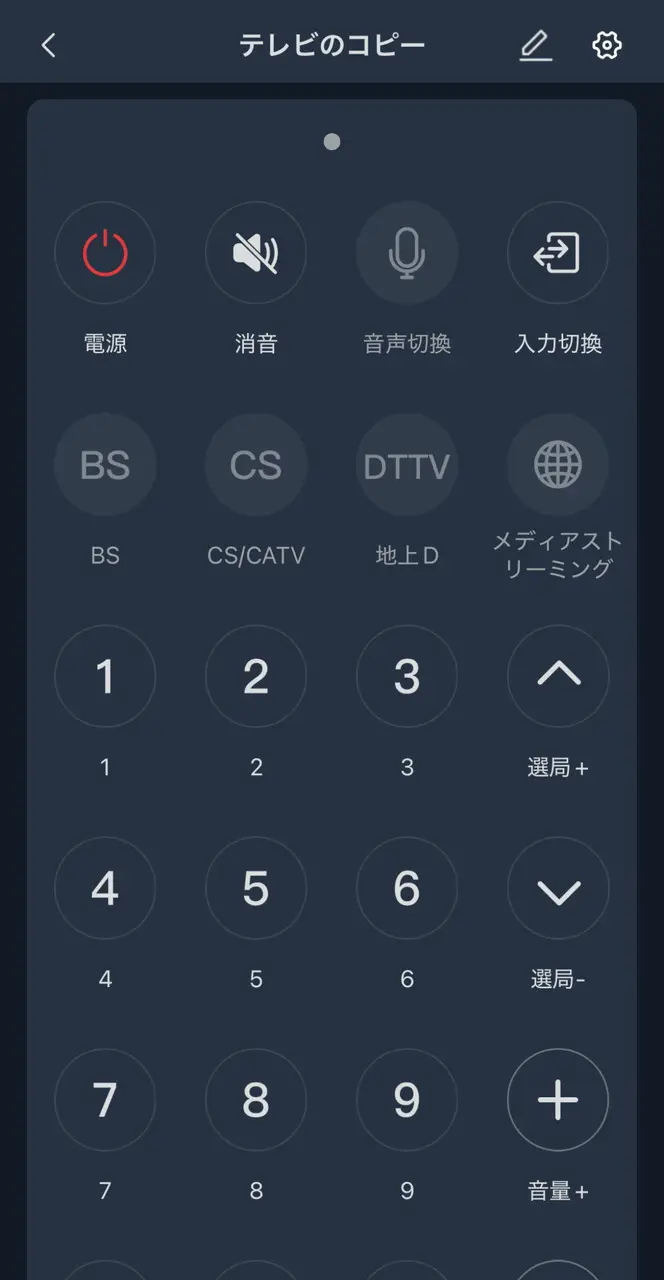This screenshot has height=1280, width=664.
Task: Select the BS broadcast button
Action: click(105, 465)
